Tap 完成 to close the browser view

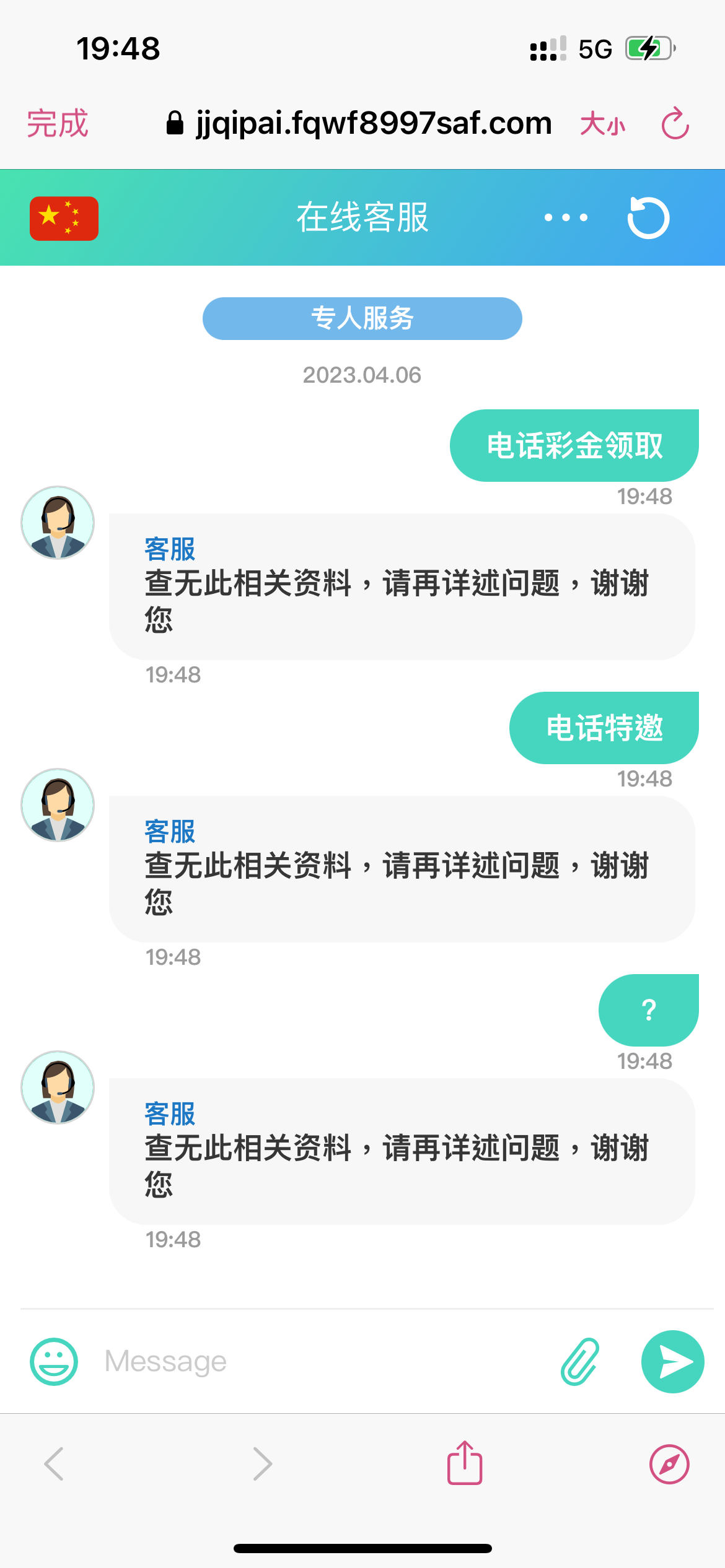coord(58,123)
